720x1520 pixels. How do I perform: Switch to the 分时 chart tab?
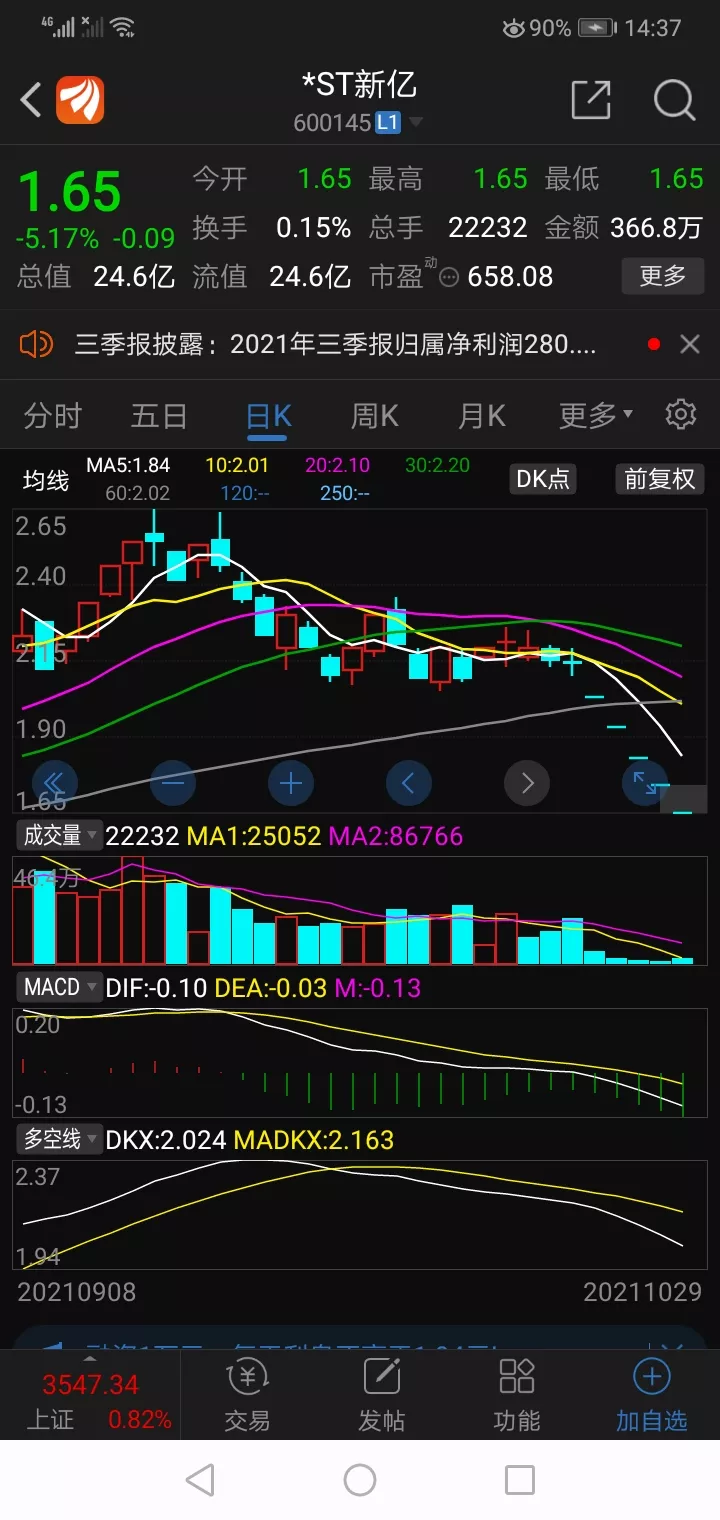[x=52, y=415]
